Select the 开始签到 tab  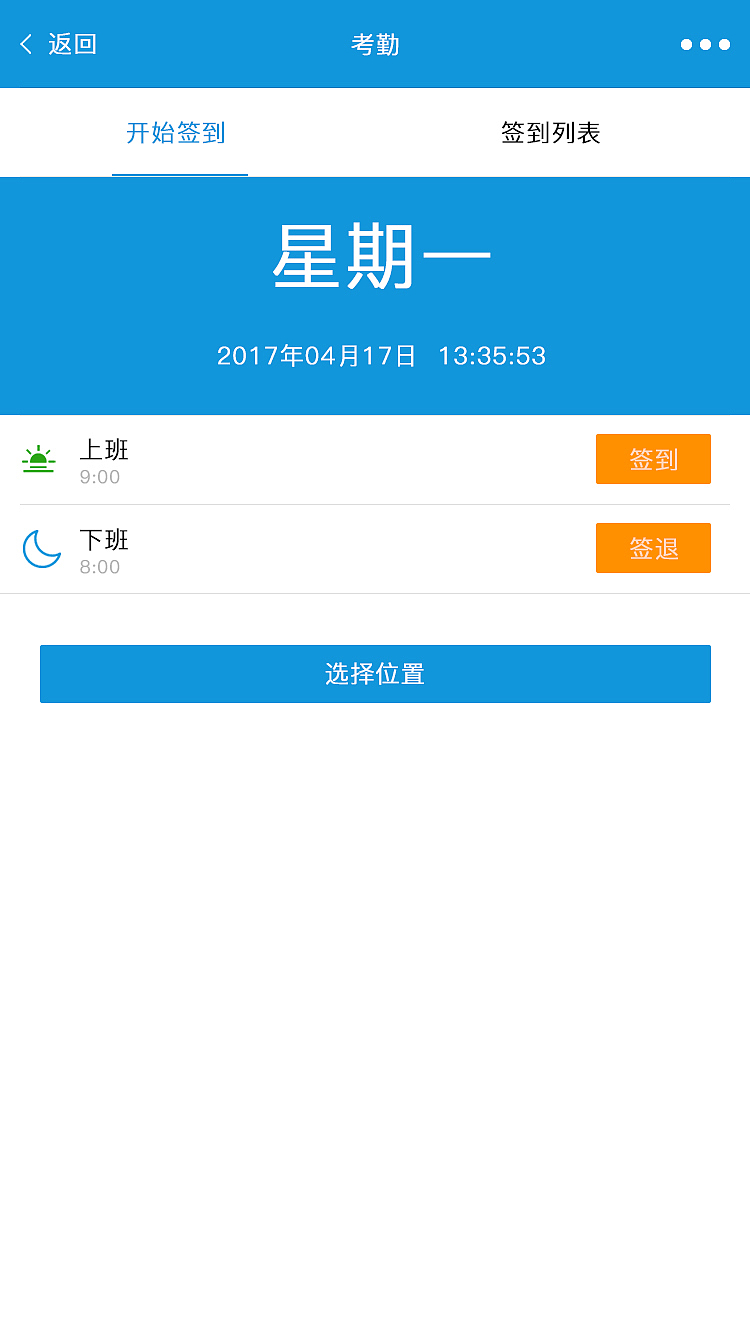[179, 133]
